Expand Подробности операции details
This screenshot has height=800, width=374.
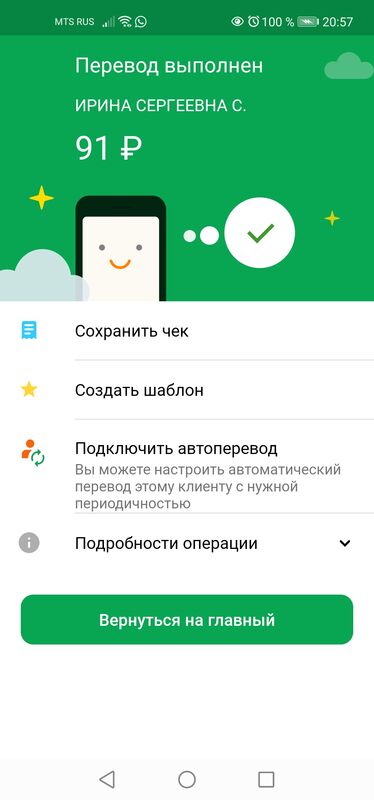pos(187,543)
